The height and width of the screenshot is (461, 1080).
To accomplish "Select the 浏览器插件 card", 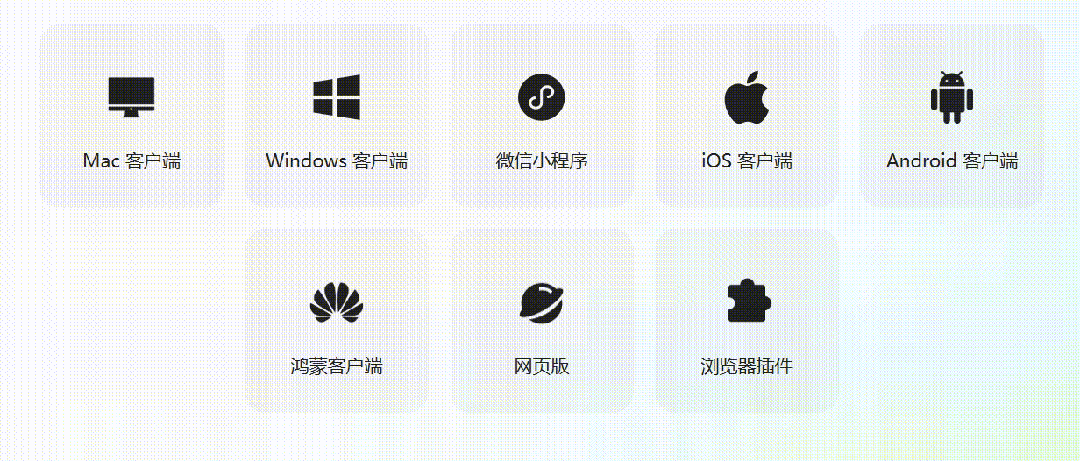I will pyautogui.click(x=746, y=320).
